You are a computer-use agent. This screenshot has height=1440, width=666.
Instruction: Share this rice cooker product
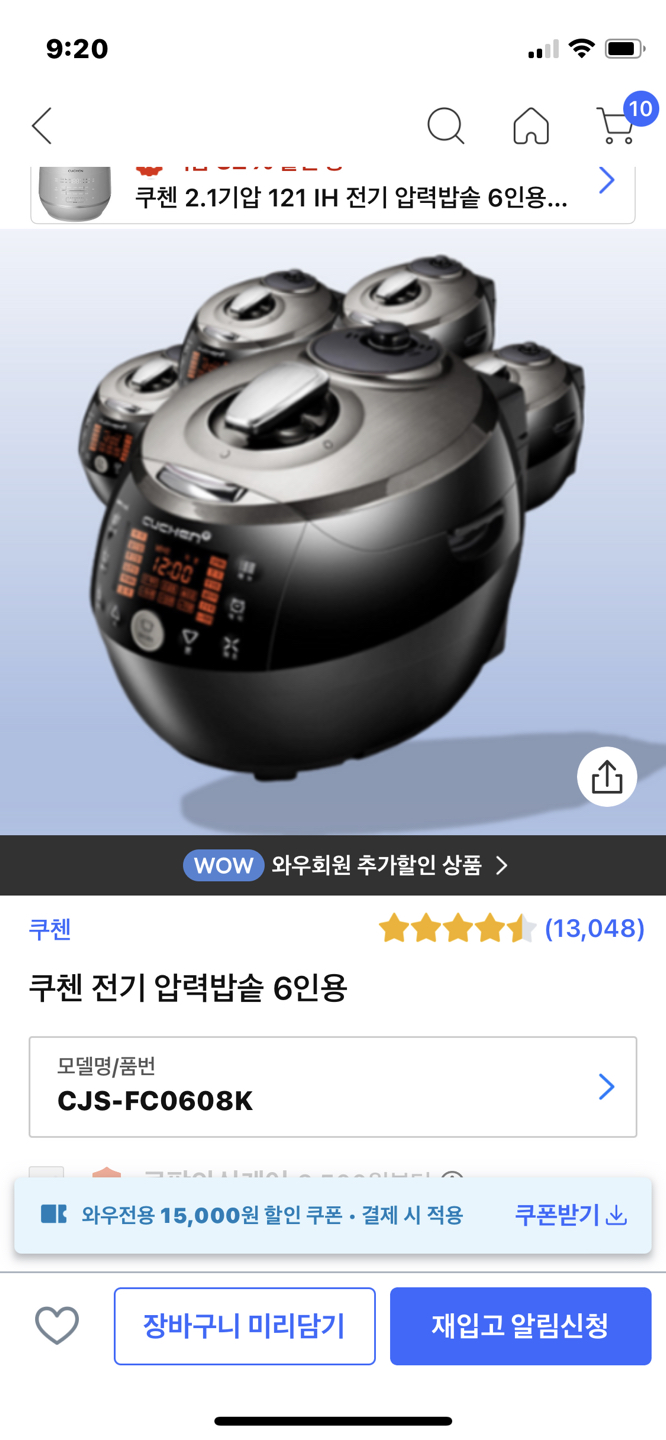click(607, 777)
